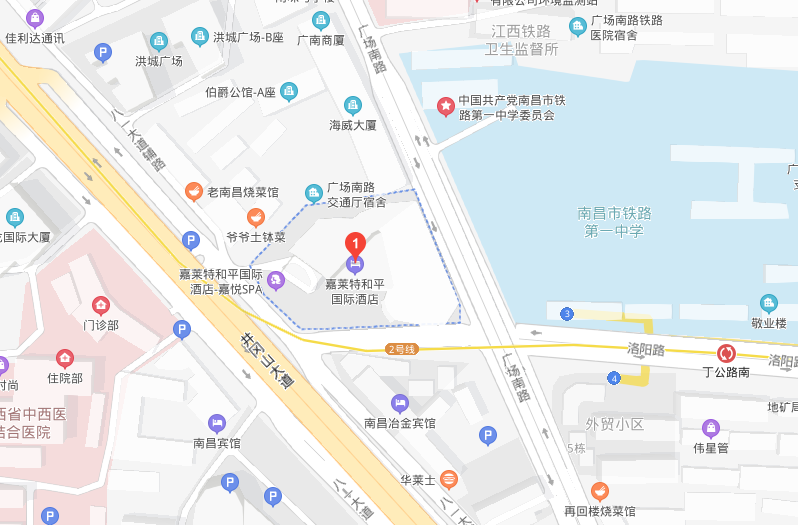Open the 爷爷土钵菜 restaurant marker
Viewport: 798px width, 525px height.
[256, 217]
